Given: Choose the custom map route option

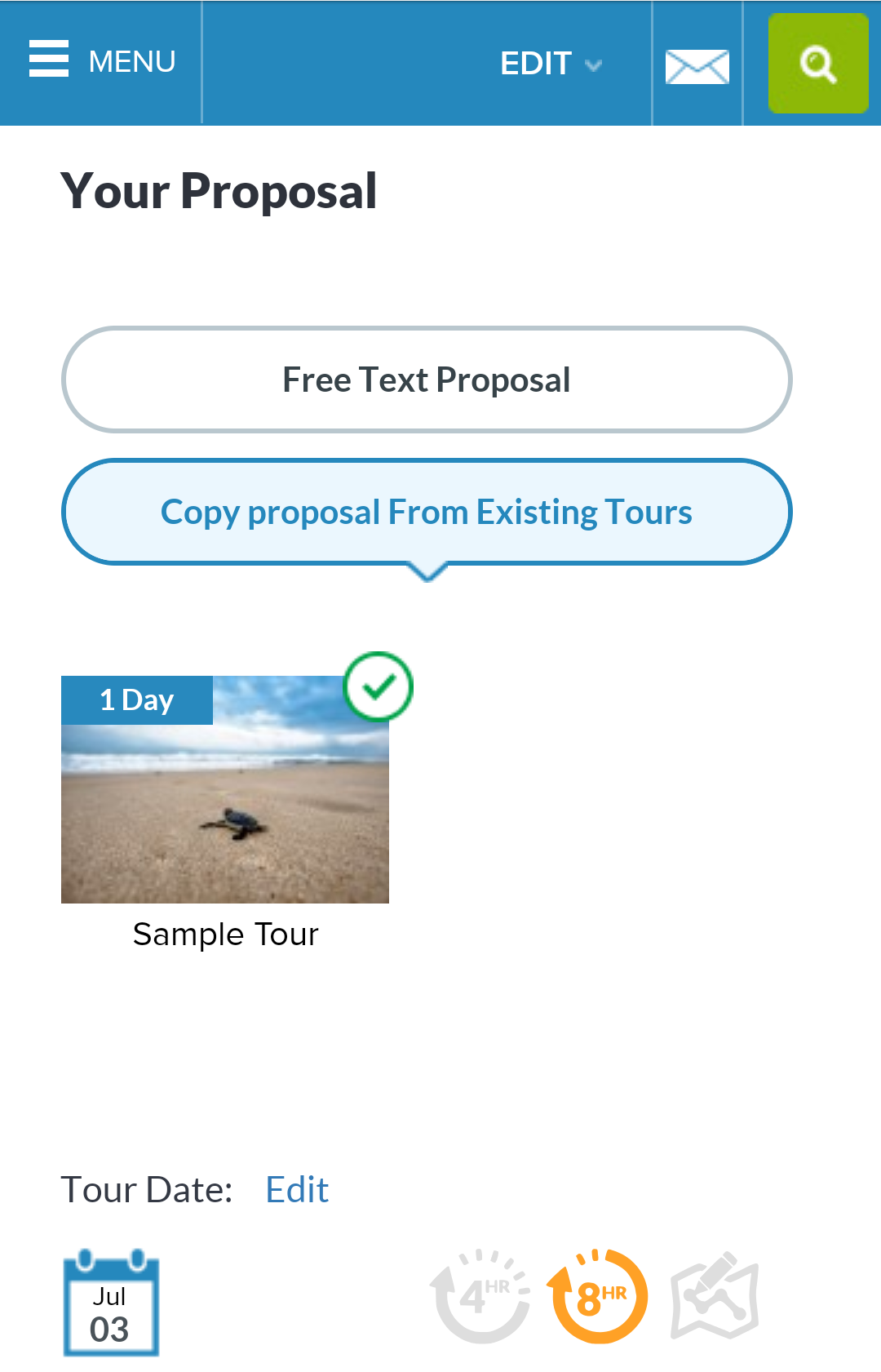Looking at the screenshot, I should pyautogui.click(x=715, y=1296).
